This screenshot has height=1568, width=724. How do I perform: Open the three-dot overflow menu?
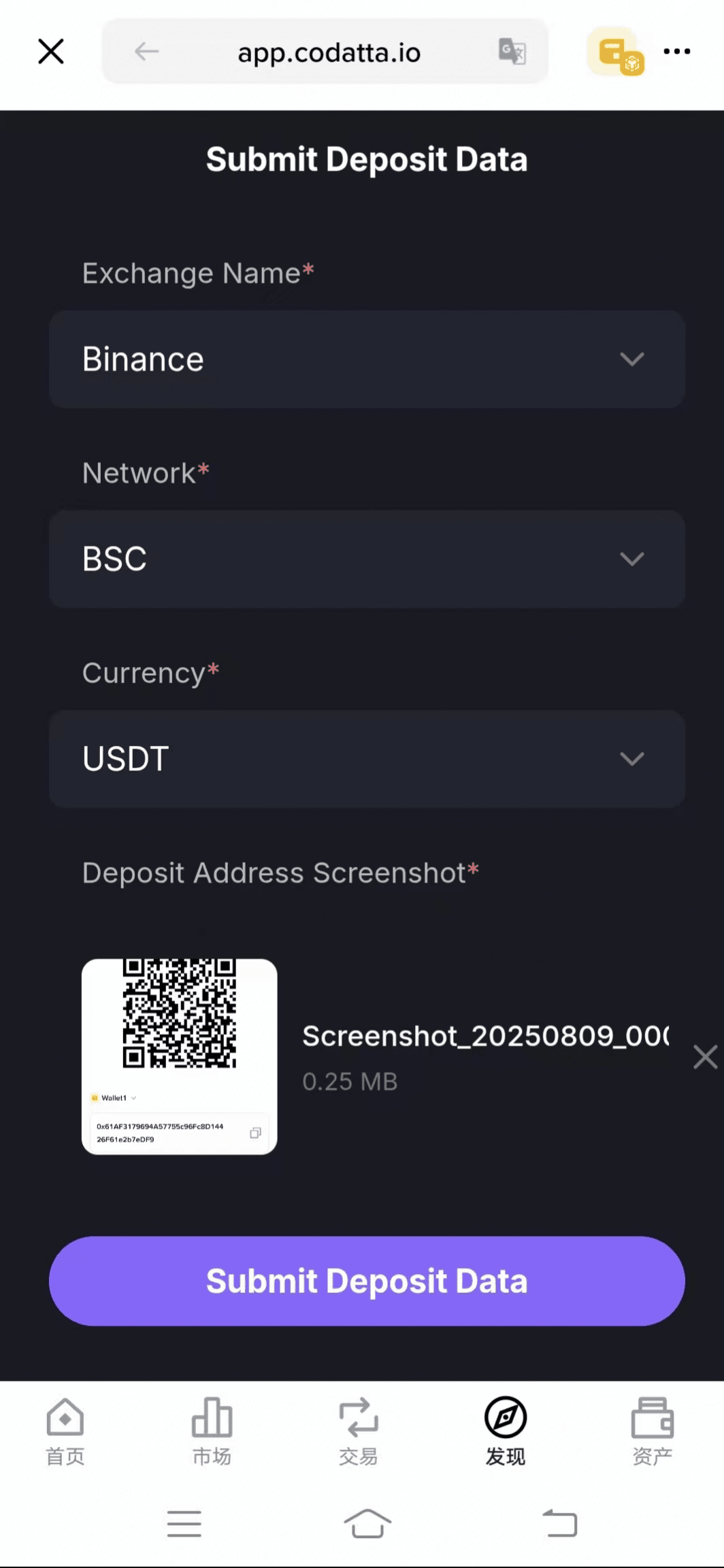pyautogui.click(x=677, y=51)
